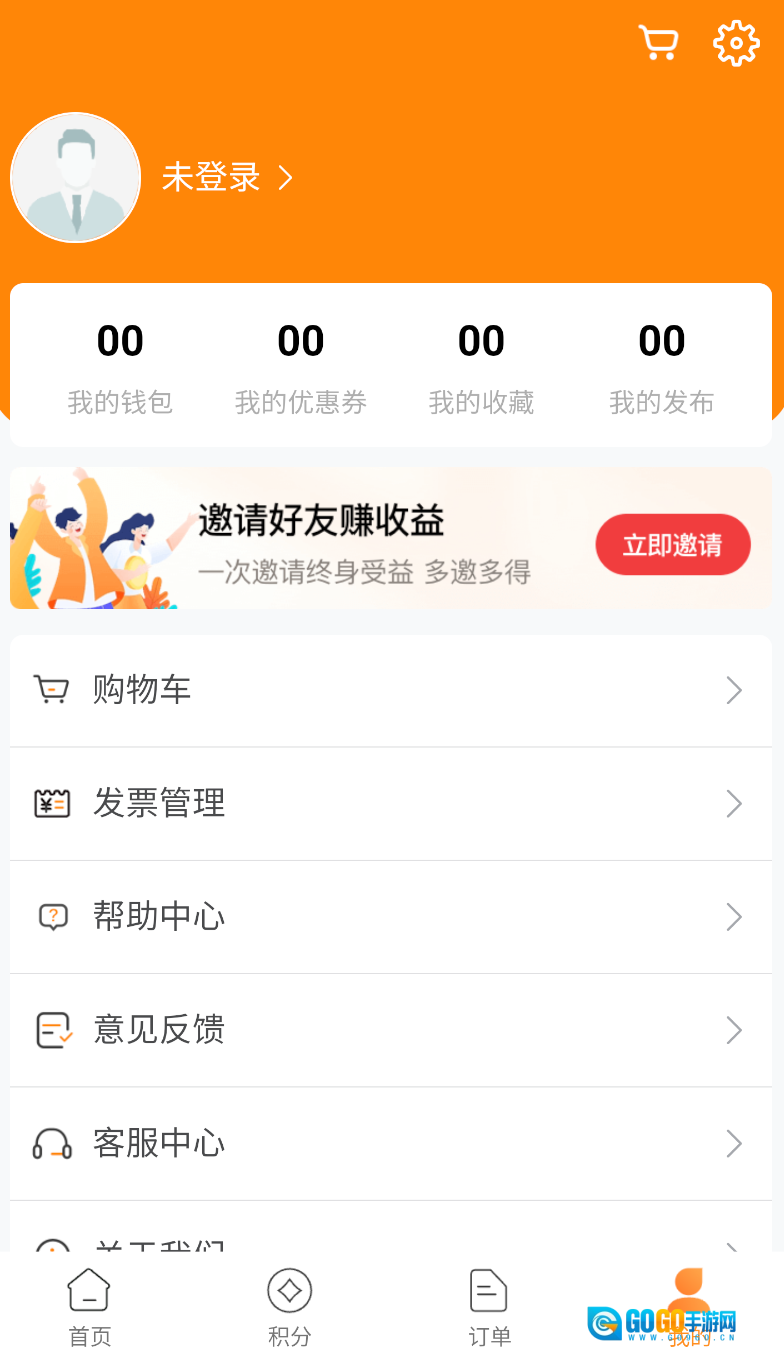Click the 意见反馈 feedback form icon
The height and width of the screenshot is (1351, 784).
click(53, 1030)
